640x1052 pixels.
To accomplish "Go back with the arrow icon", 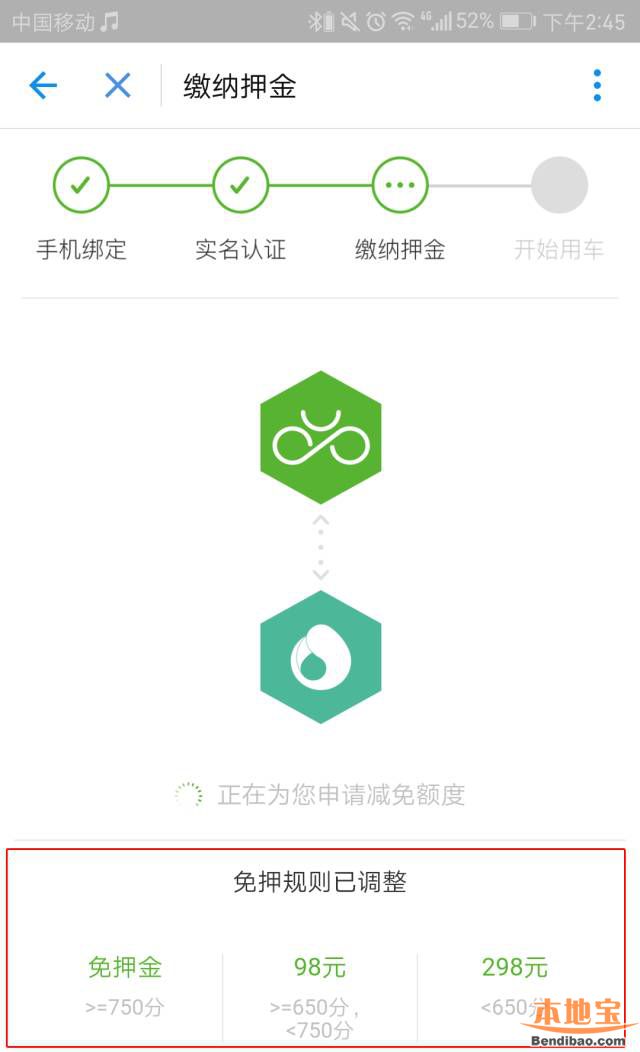I will 43,86.
